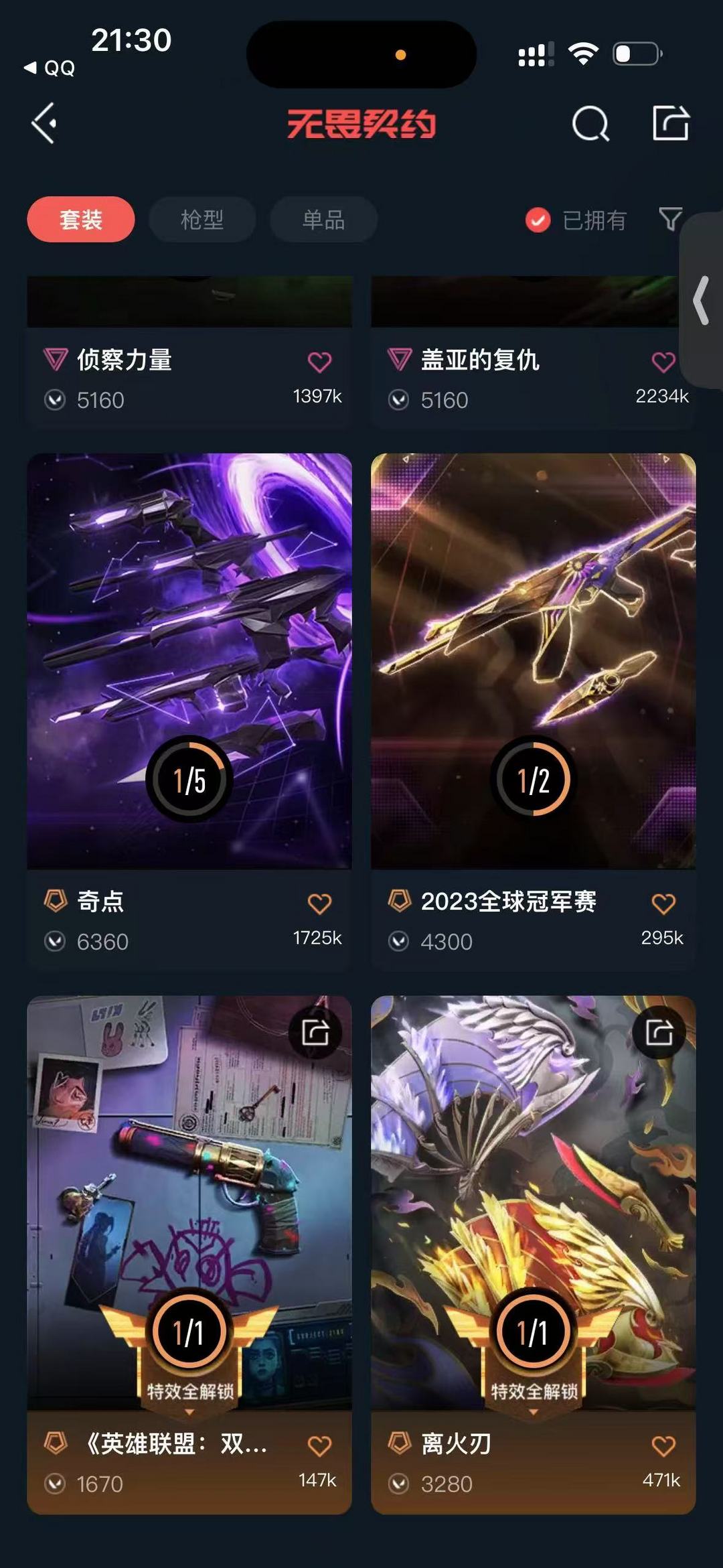Switch to the 枪型 tab
This screenshot has height=1568, width=723.
click(202, 219)
